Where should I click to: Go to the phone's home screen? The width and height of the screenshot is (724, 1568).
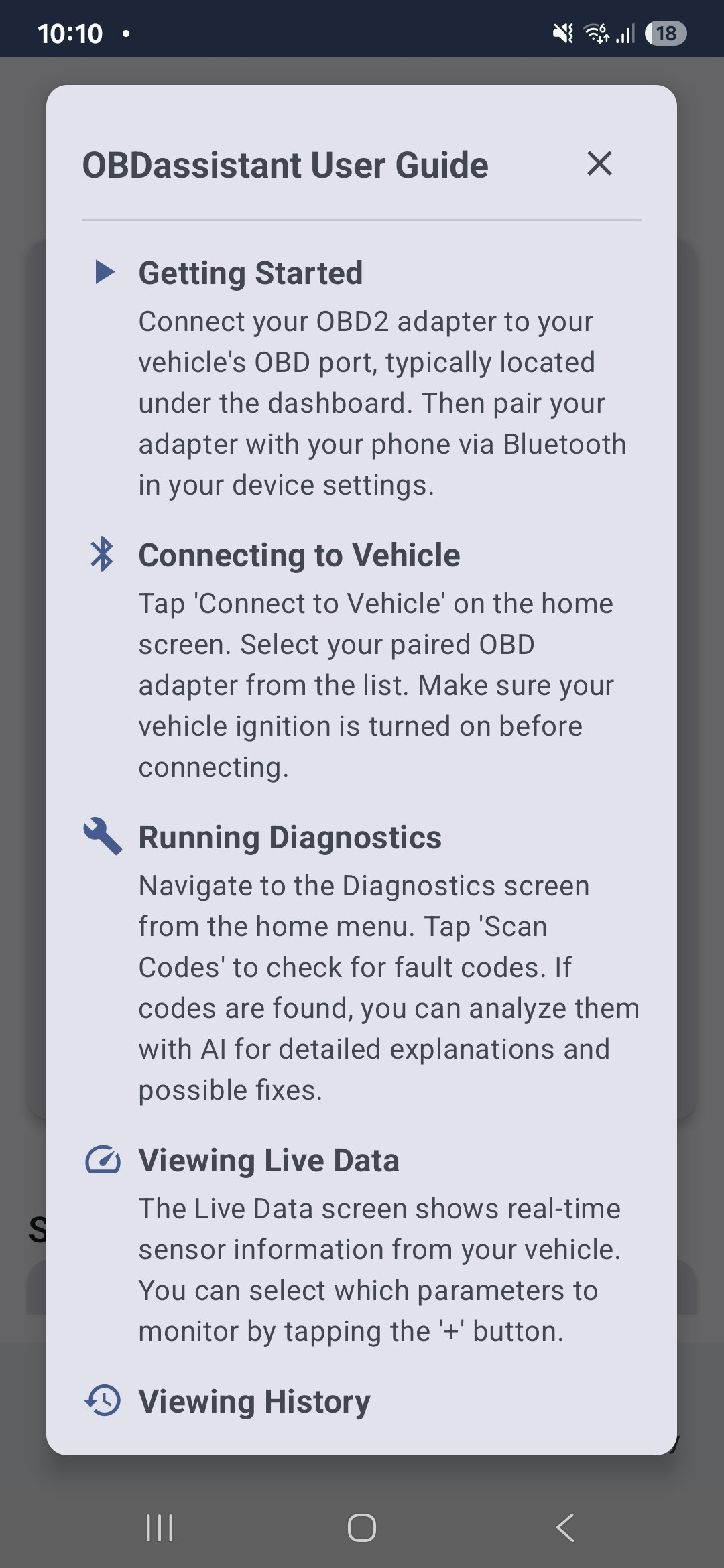(x=361, y=1528)
